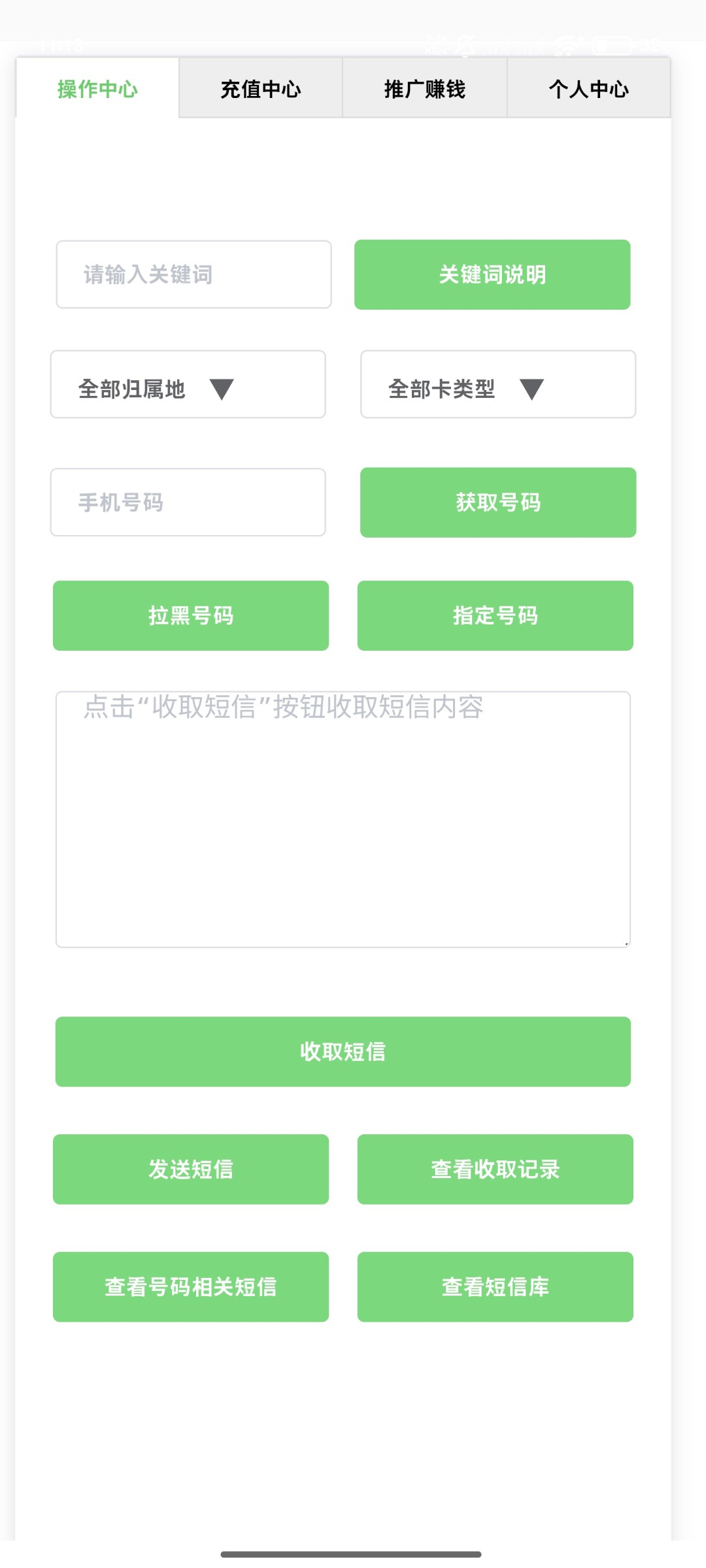The image size is (706, 1568).
Task: Focus the 手机号码 input field
Action: [188, 502]
